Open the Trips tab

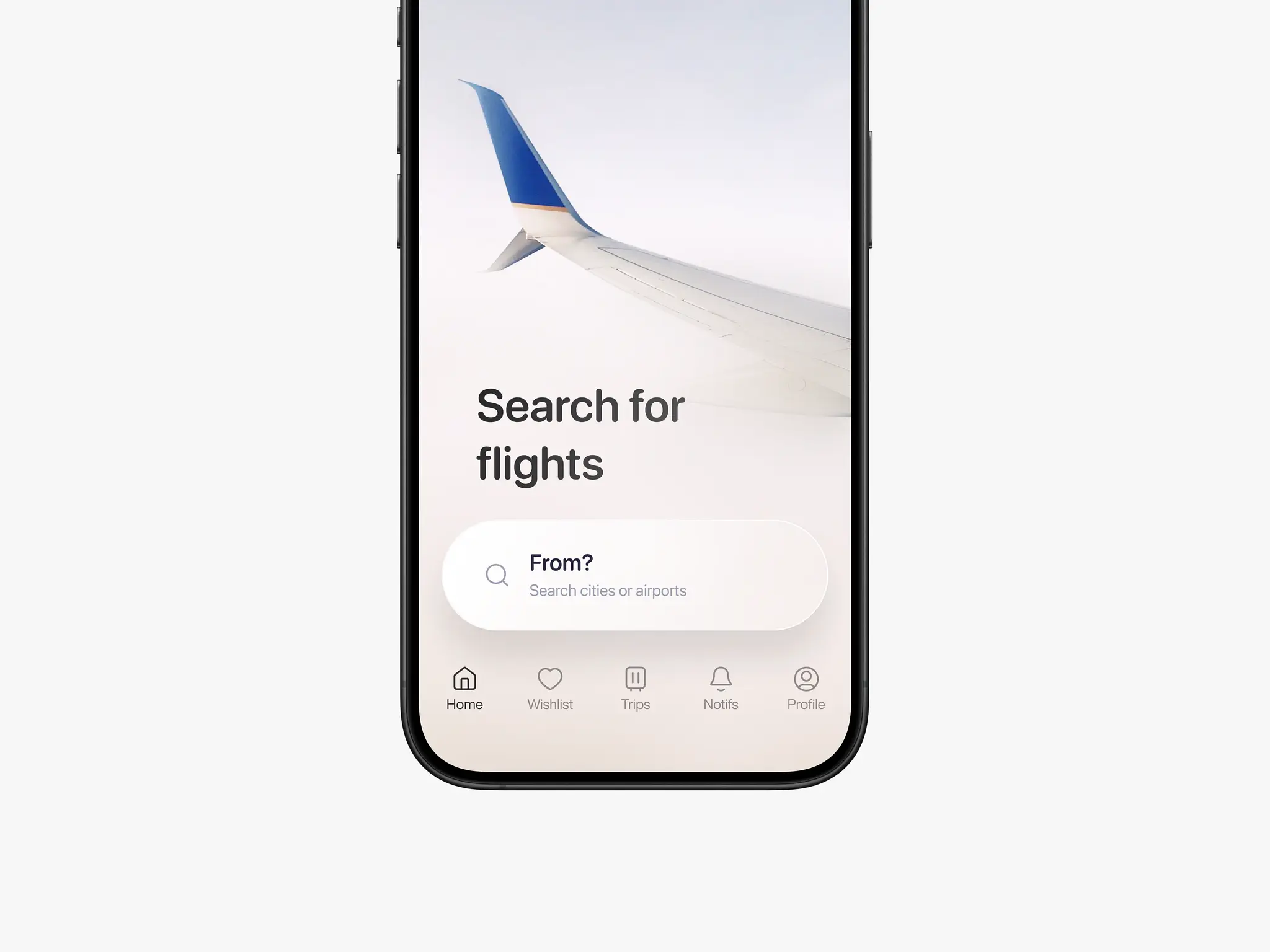635,688
